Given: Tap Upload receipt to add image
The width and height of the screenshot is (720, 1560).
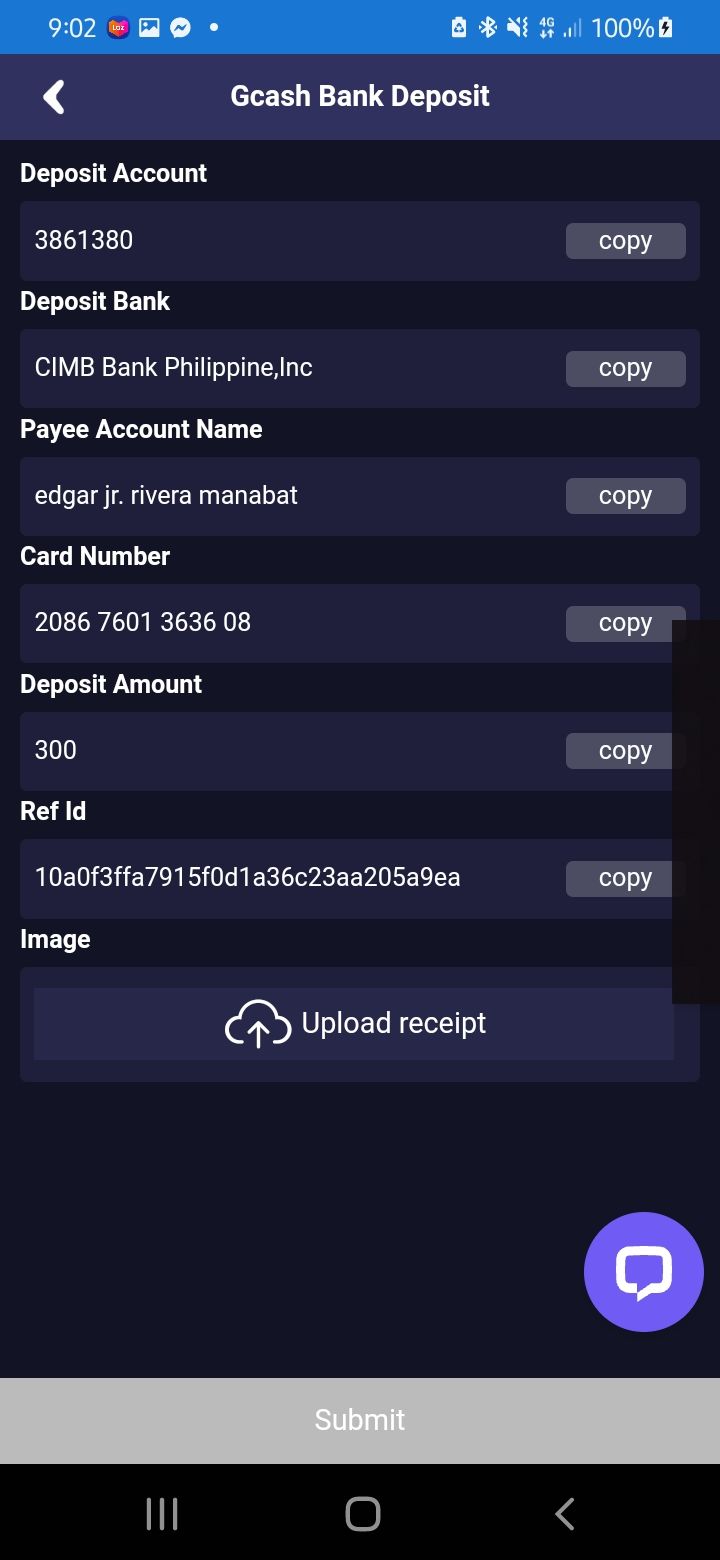Looking at the screenshot, I should click(353, 1024).
